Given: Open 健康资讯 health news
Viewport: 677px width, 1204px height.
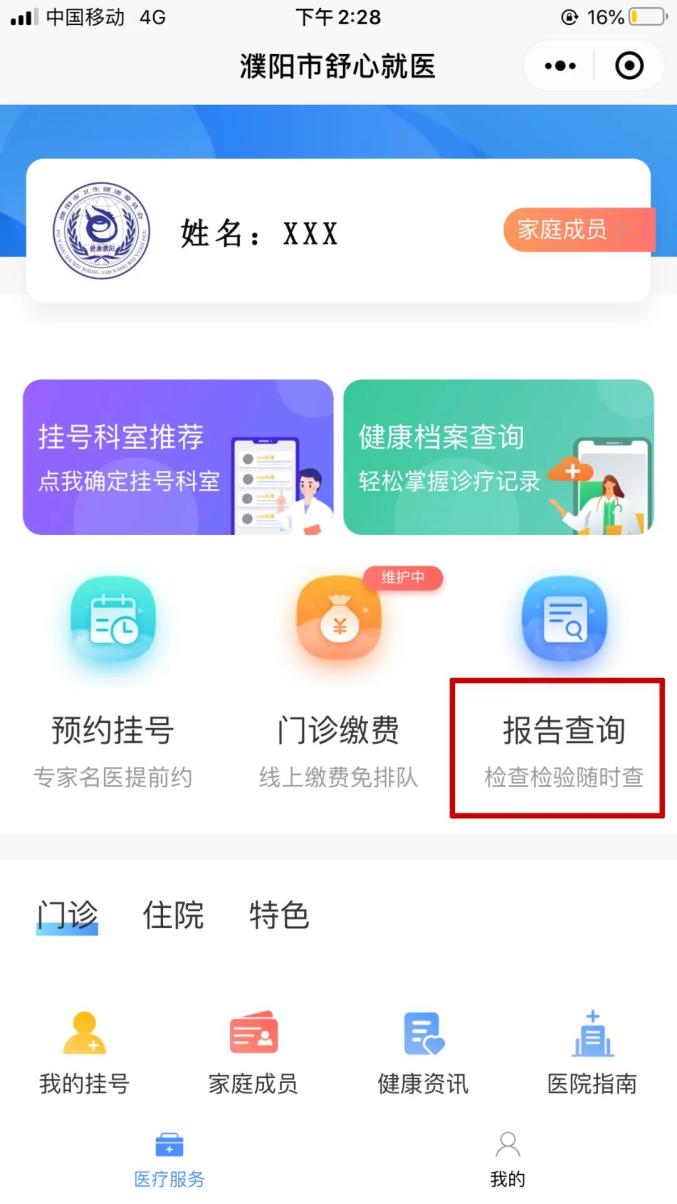Looking at the screenshot, I should [x=423, y=1052].
